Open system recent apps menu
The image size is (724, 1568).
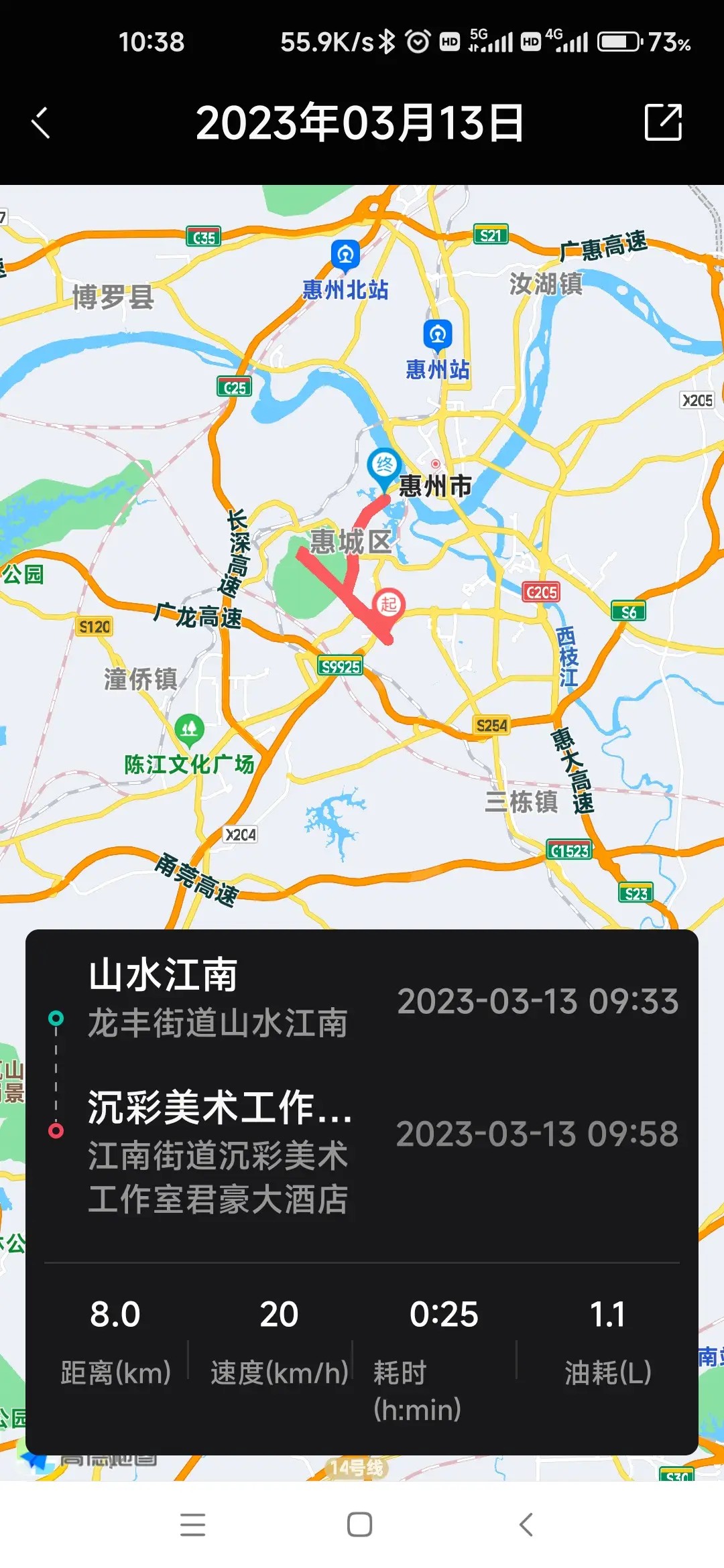click(193, 1524)
